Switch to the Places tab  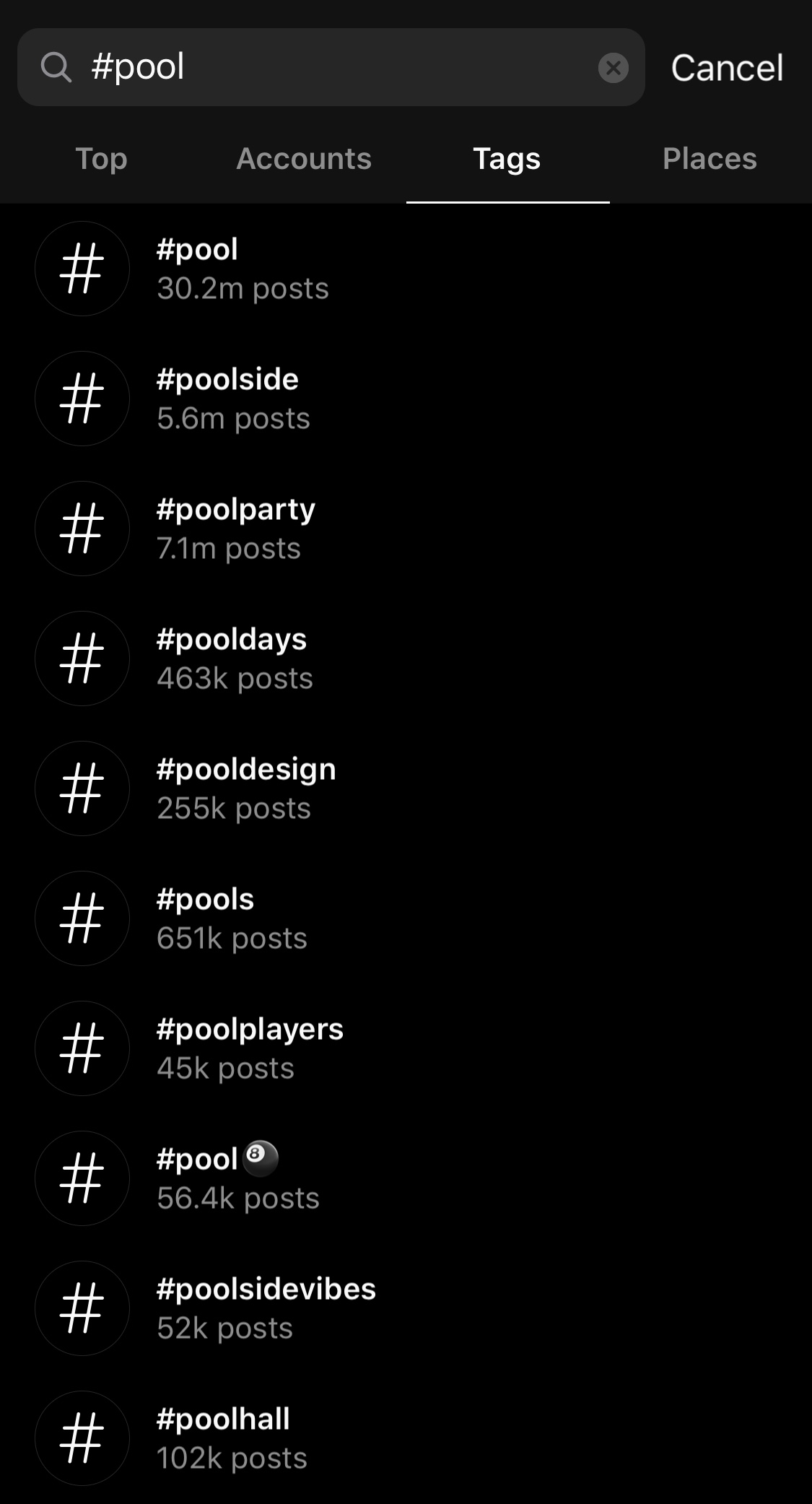[x=710, y=159]
